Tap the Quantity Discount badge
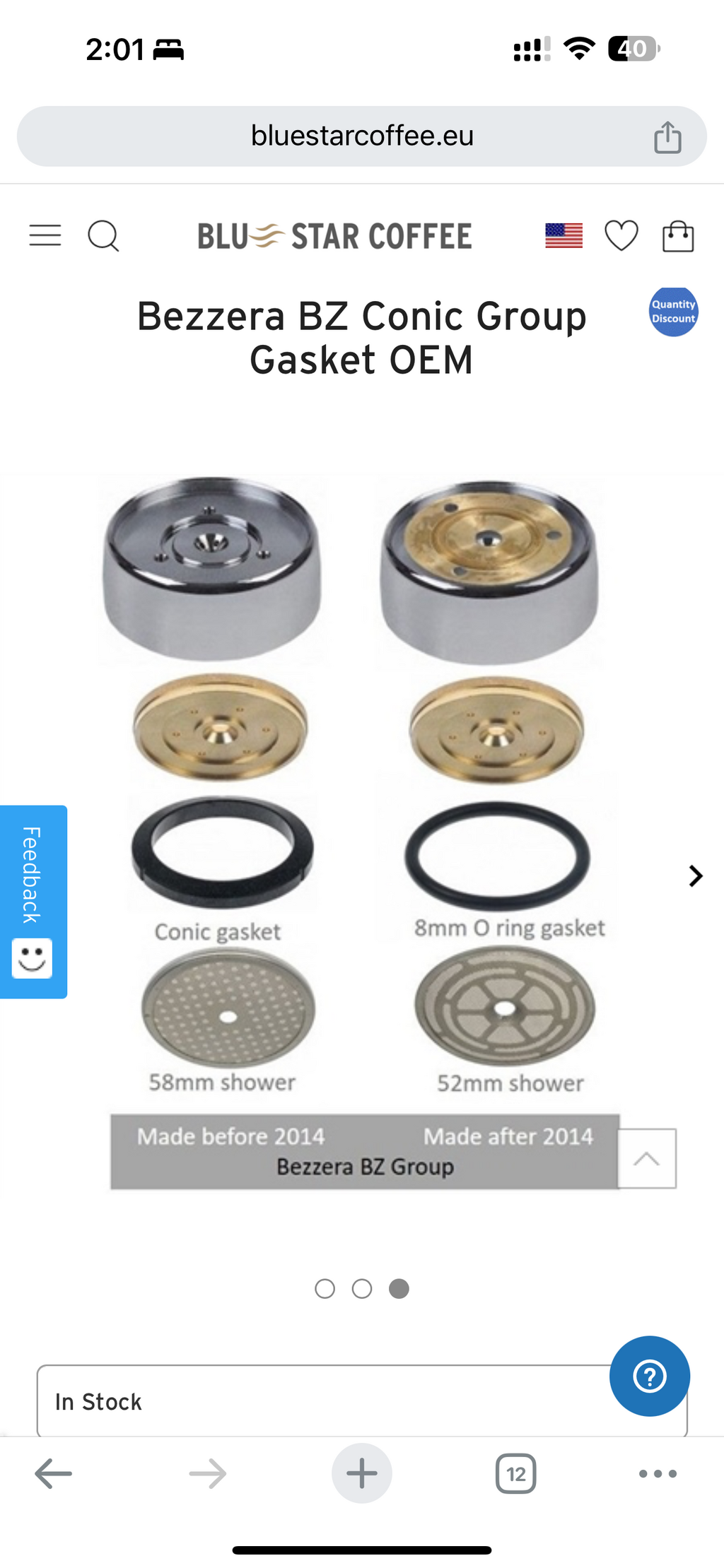Viewport: 724px width, 1568px height. click(x=674, y=312)
